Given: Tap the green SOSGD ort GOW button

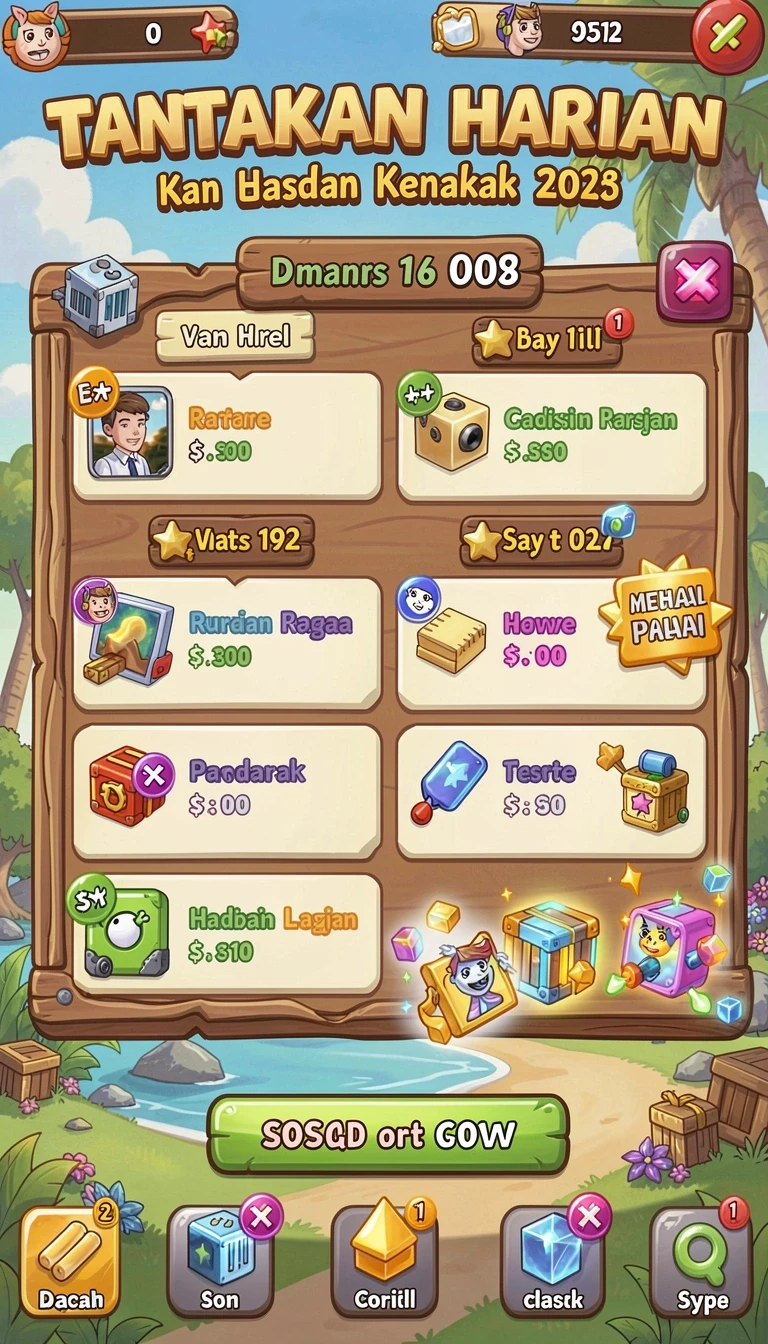Looking at the screenshot, I should click(x=388, y=1134).
